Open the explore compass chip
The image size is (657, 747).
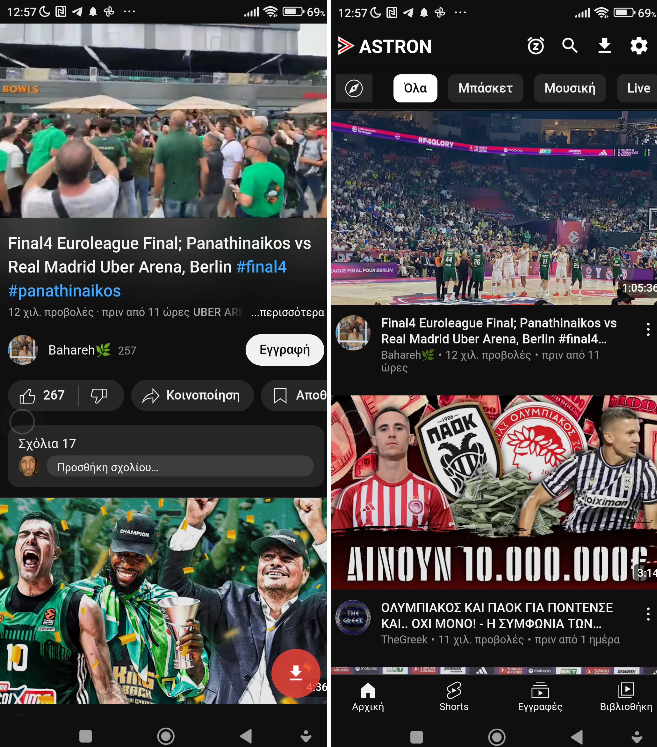[354, 88]
